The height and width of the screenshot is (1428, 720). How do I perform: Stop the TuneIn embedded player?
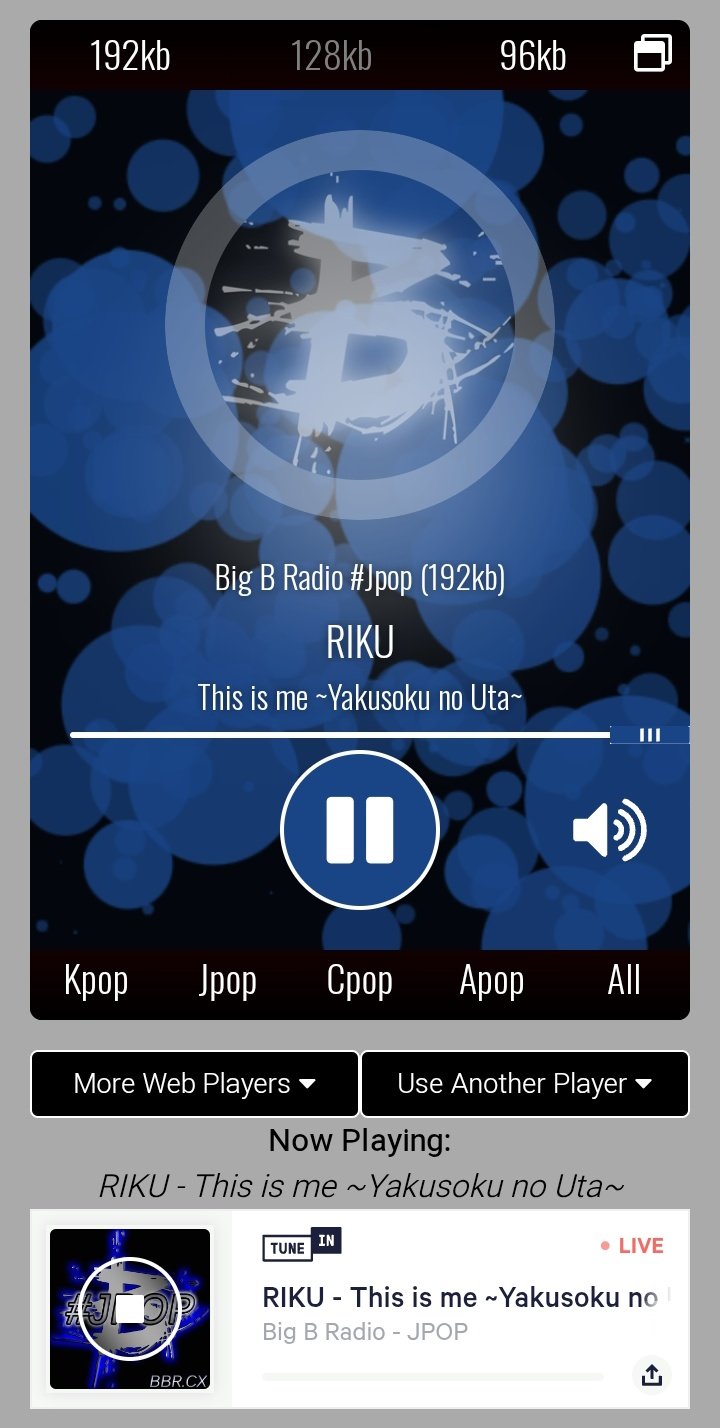[130, 1308]
